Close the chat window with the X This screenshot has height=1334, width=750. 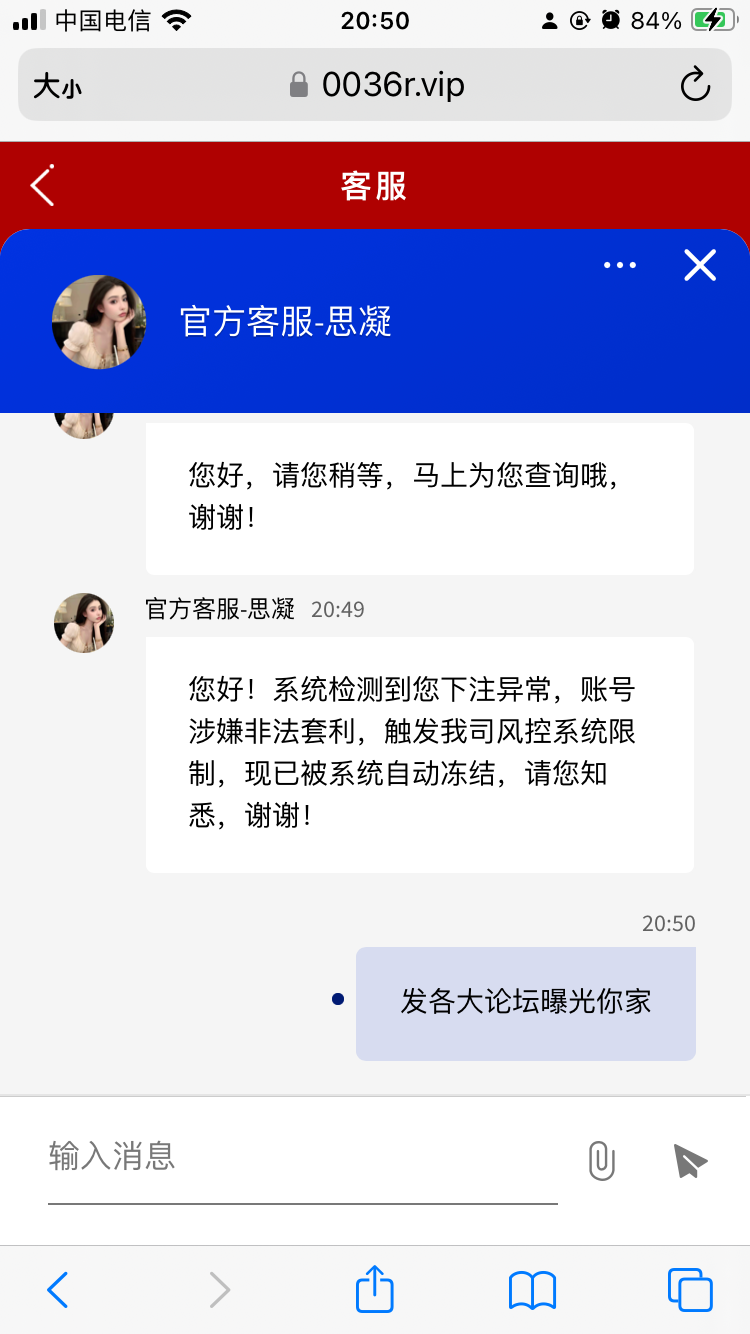700,264
